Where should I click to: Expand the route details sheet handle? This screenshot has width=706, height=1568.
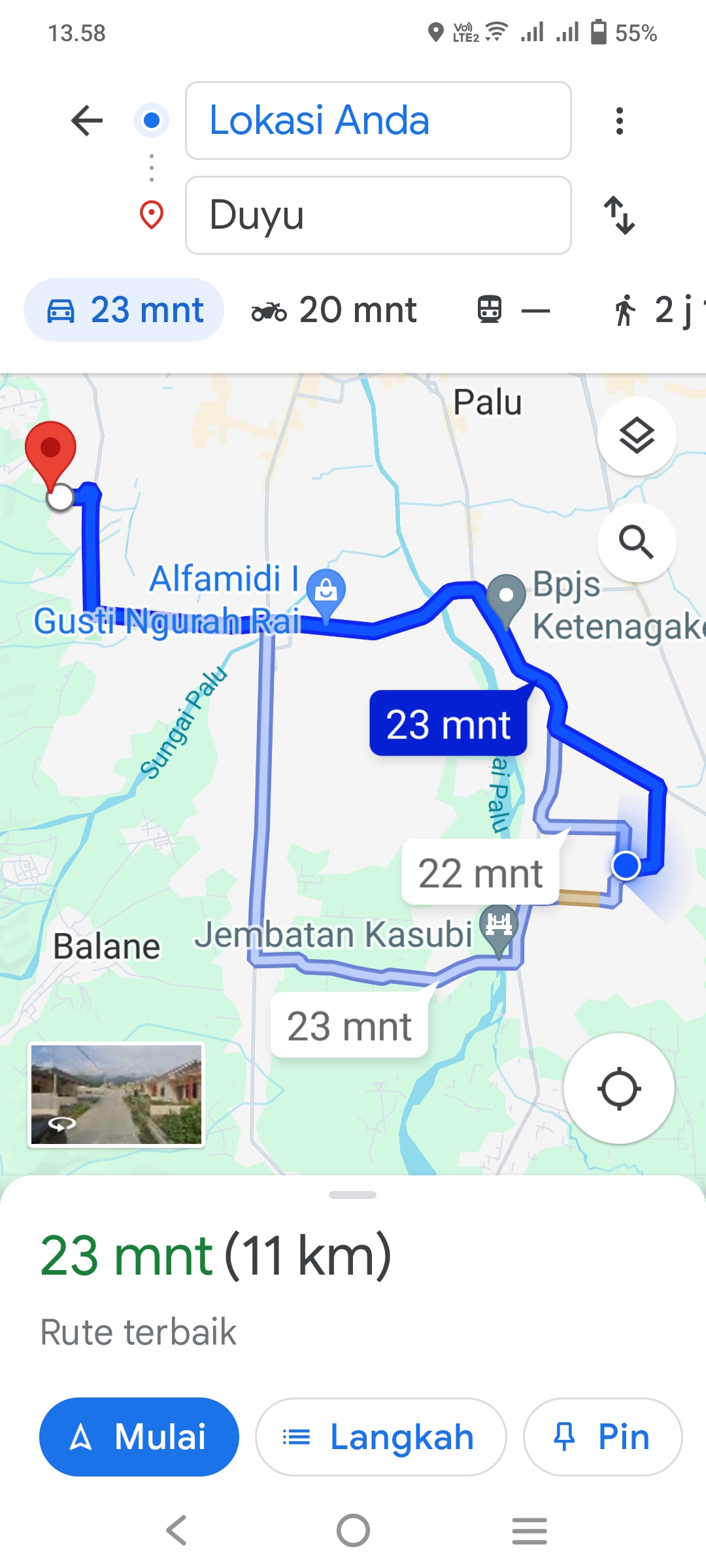click(x=353, y=1195)
